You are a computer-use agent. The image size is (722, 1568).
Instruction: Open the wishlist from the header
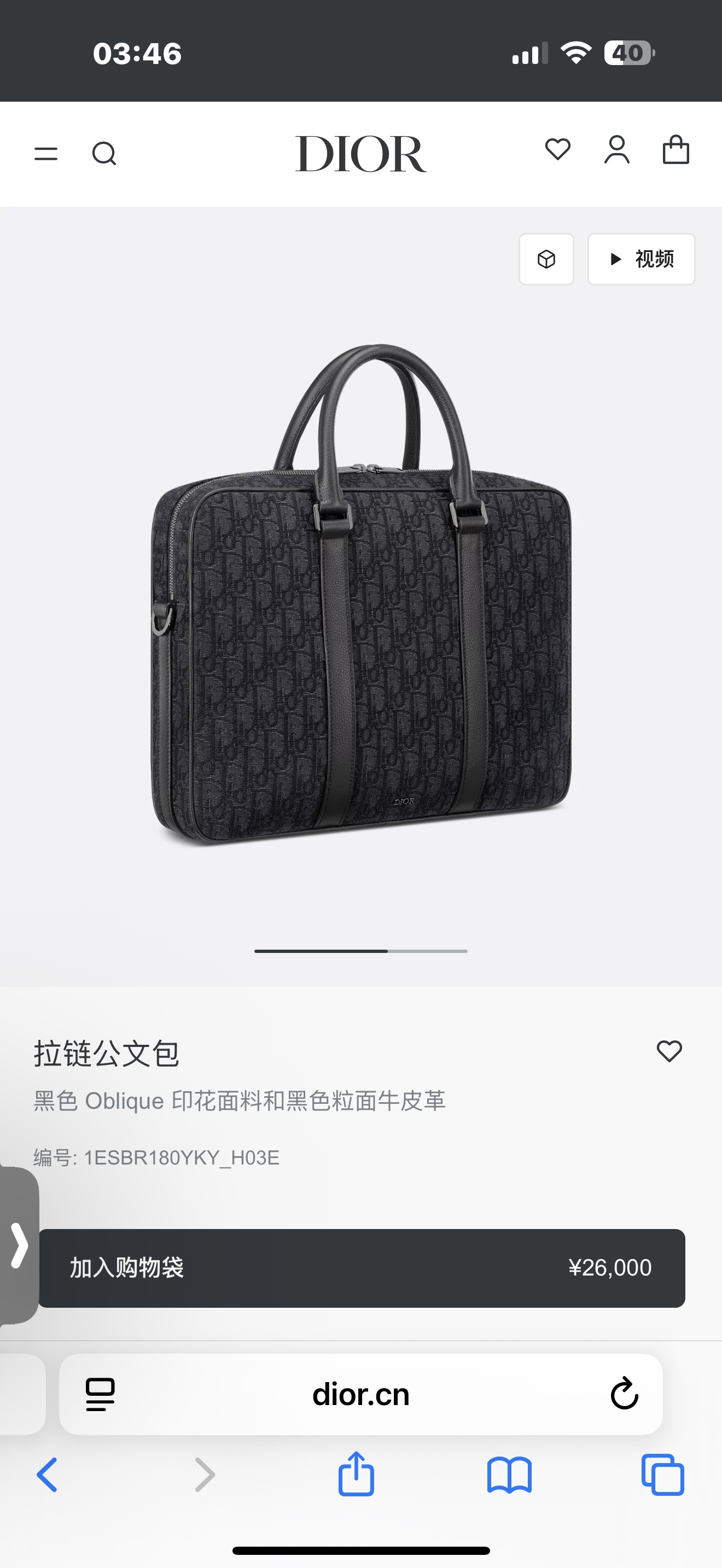pyautogui.click(x=557, y=149)
